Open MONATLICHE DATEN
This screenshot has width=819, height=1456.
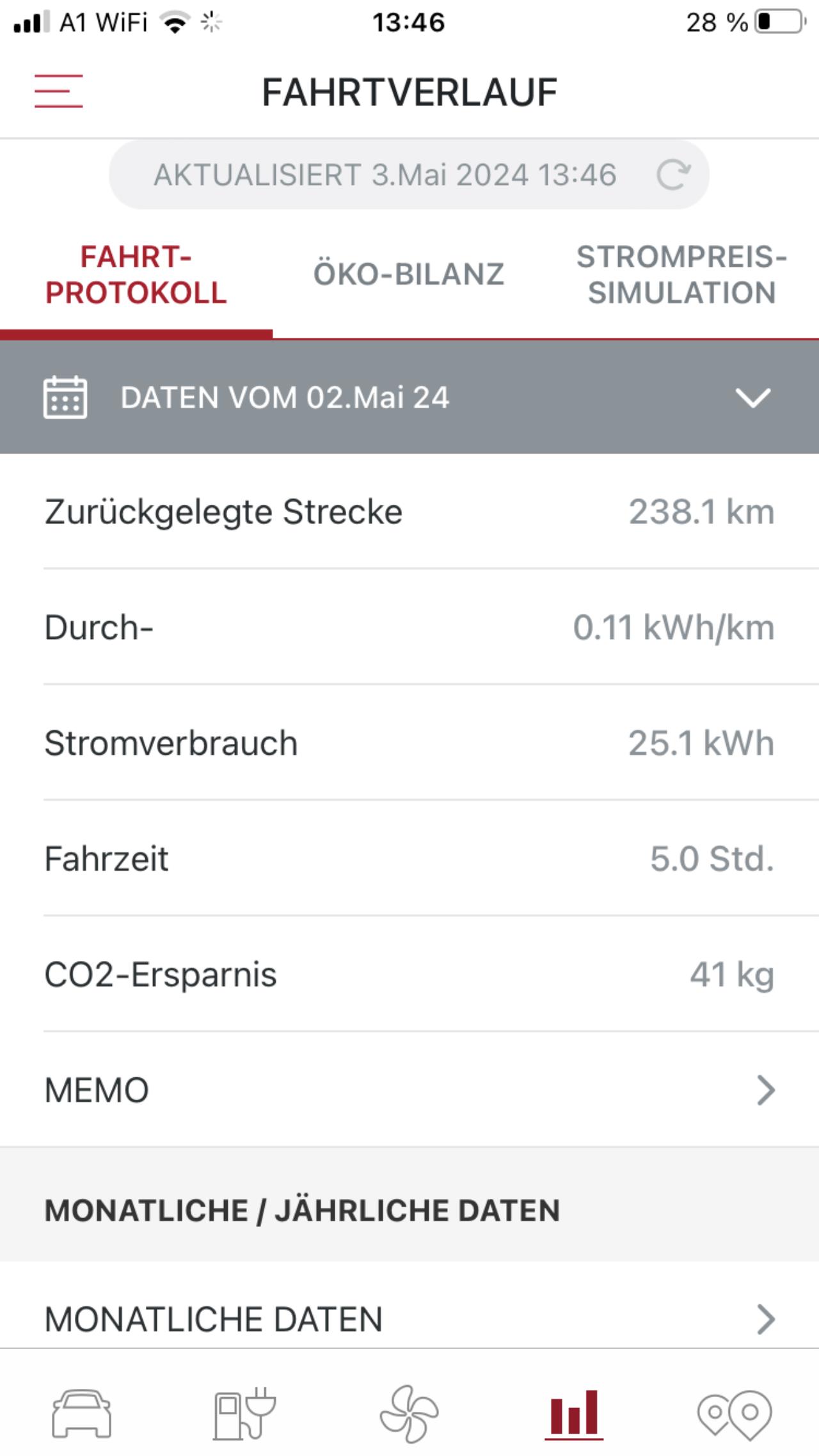tap(409, 1319)
